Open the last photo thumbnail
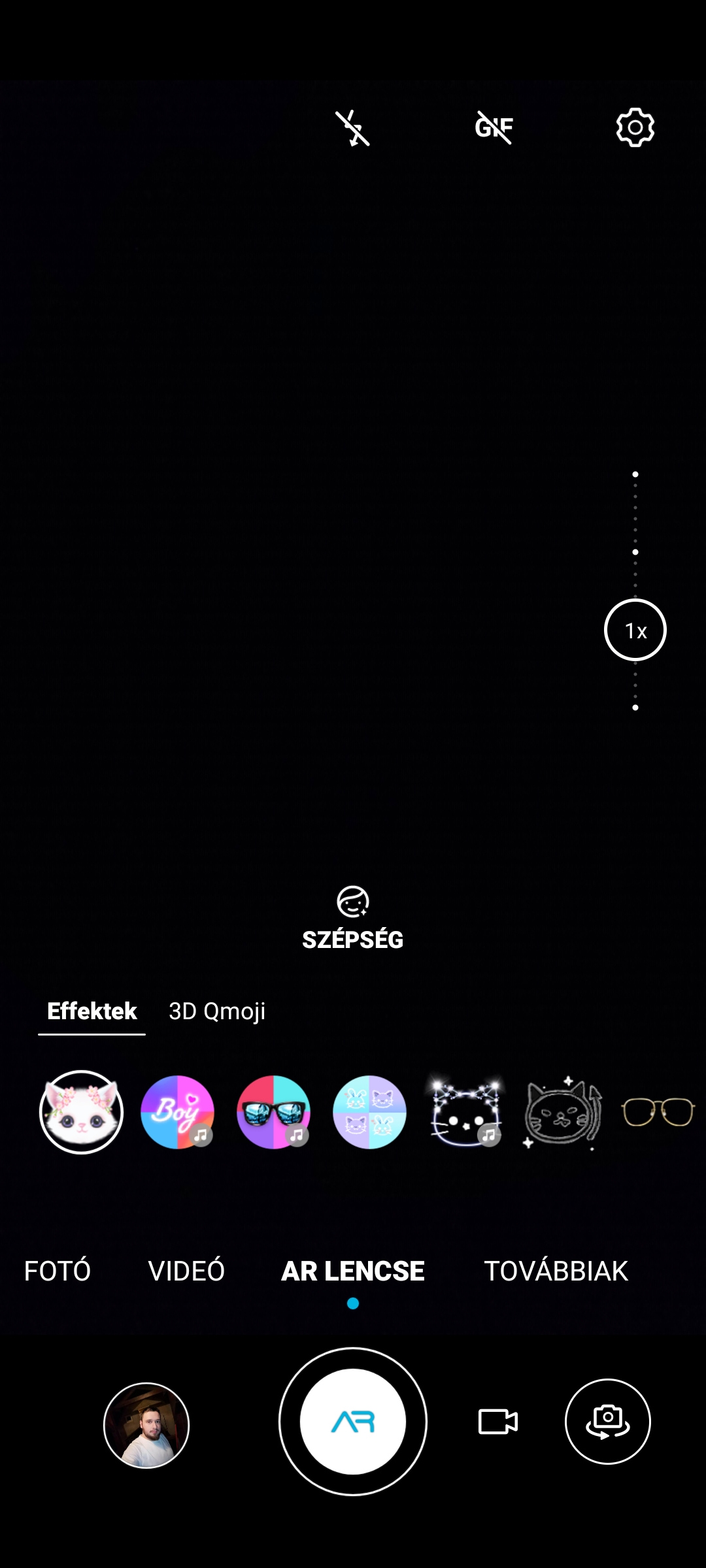The image size is (706, 1568). [x=146, y=1425]
